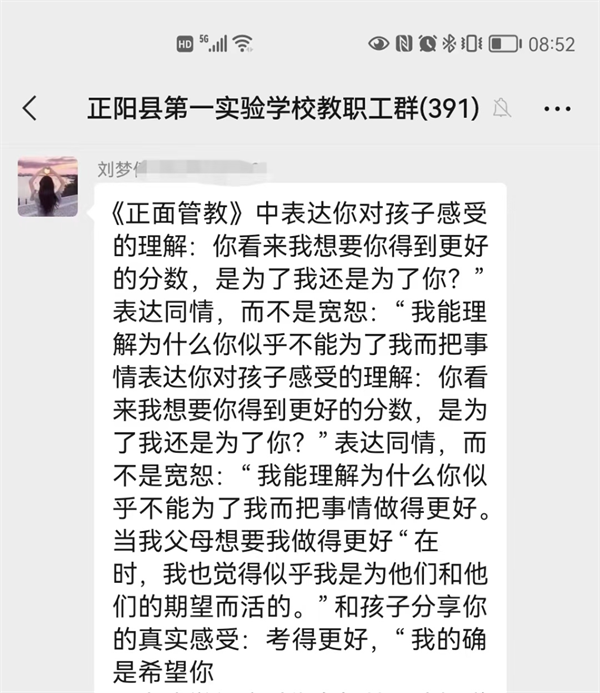600x693 pixels.
Task: Go back from the group chat
Action: coord(30,108)
